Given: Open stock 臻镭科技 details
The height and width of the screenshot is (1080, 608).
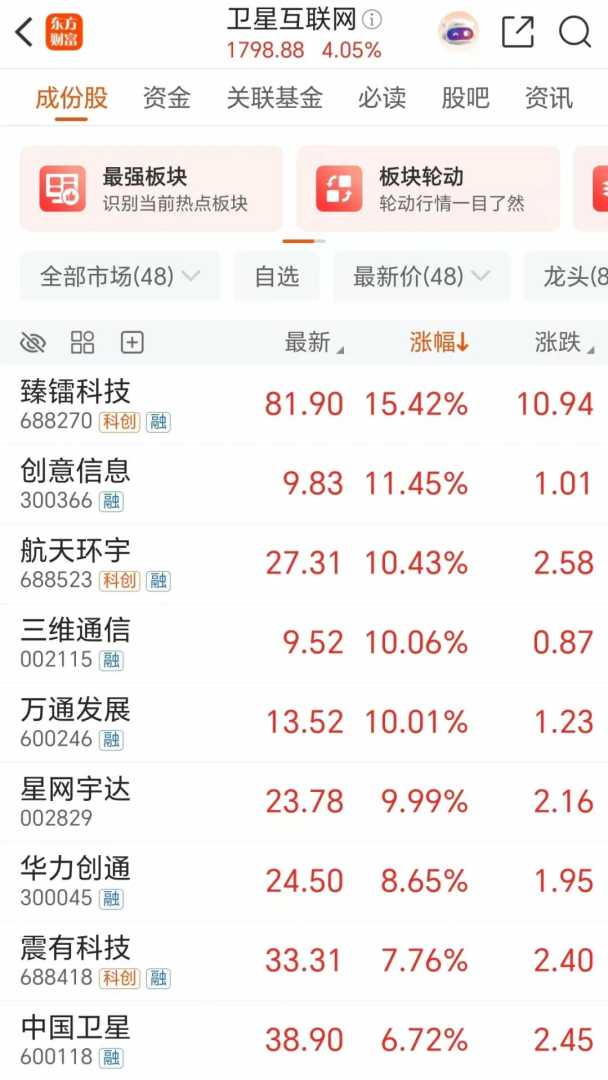Looking at the screenshot, I should (75, 403).
